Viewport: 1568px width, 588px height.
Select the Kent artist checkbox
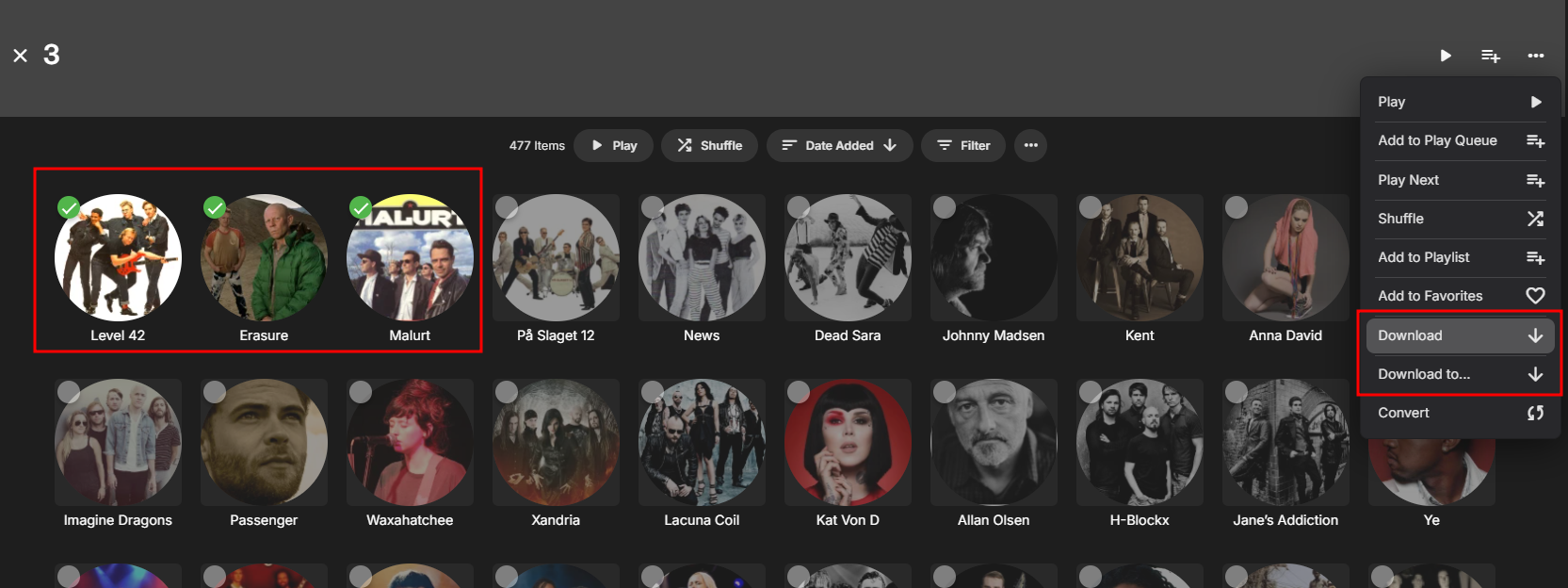pos(1091,207)
